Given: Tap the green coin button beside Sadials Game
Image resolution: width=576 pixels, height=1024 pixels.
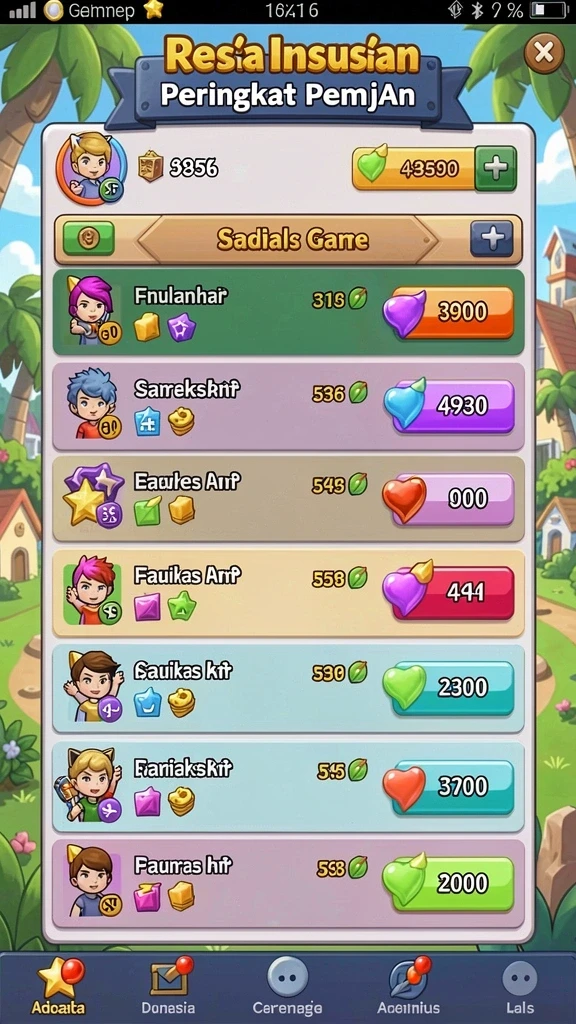Looking at the screenshot, I should (88, 239).
